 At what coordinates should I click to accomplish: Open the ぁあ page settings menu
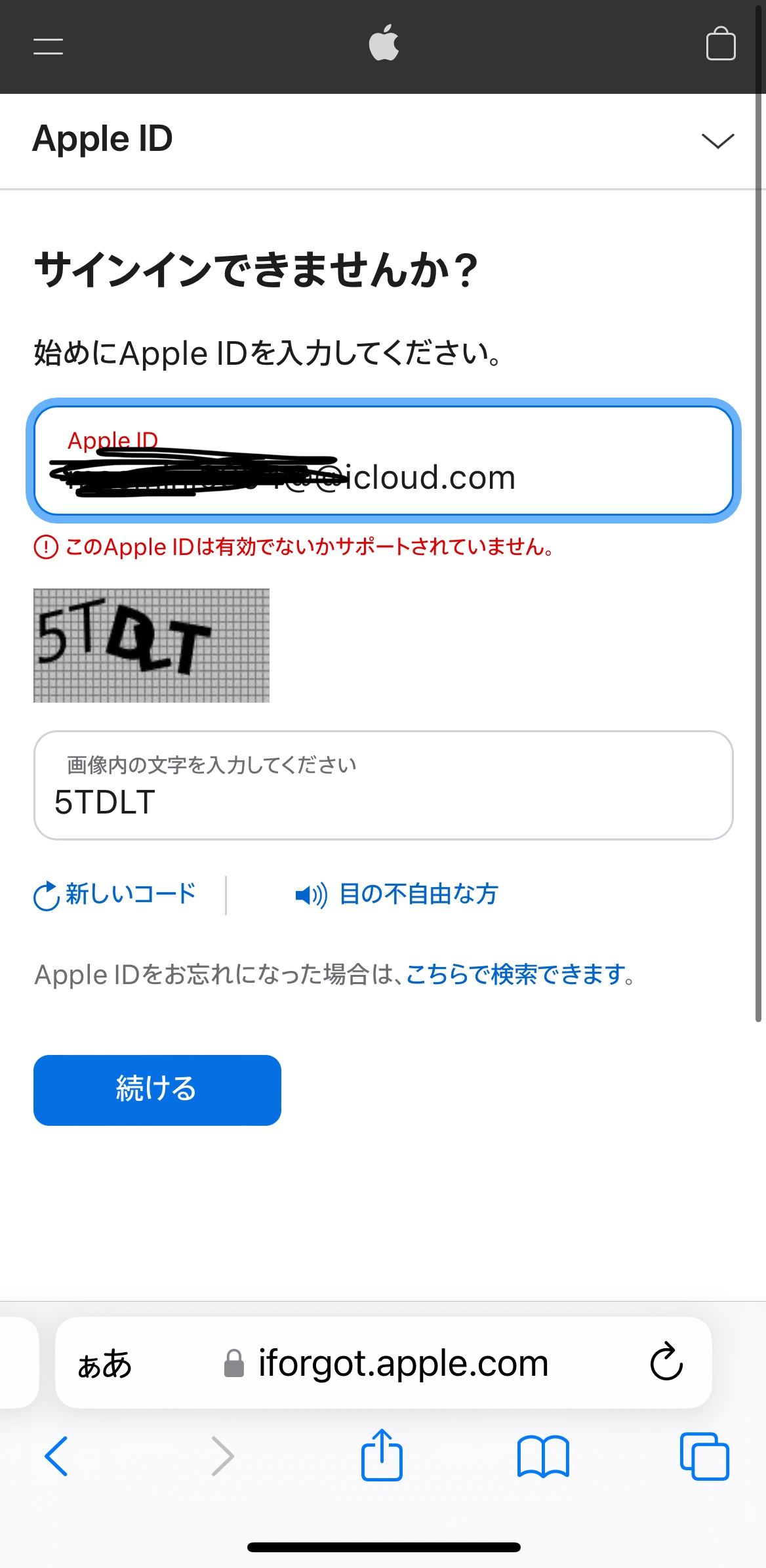click(x=105, y=1364)
